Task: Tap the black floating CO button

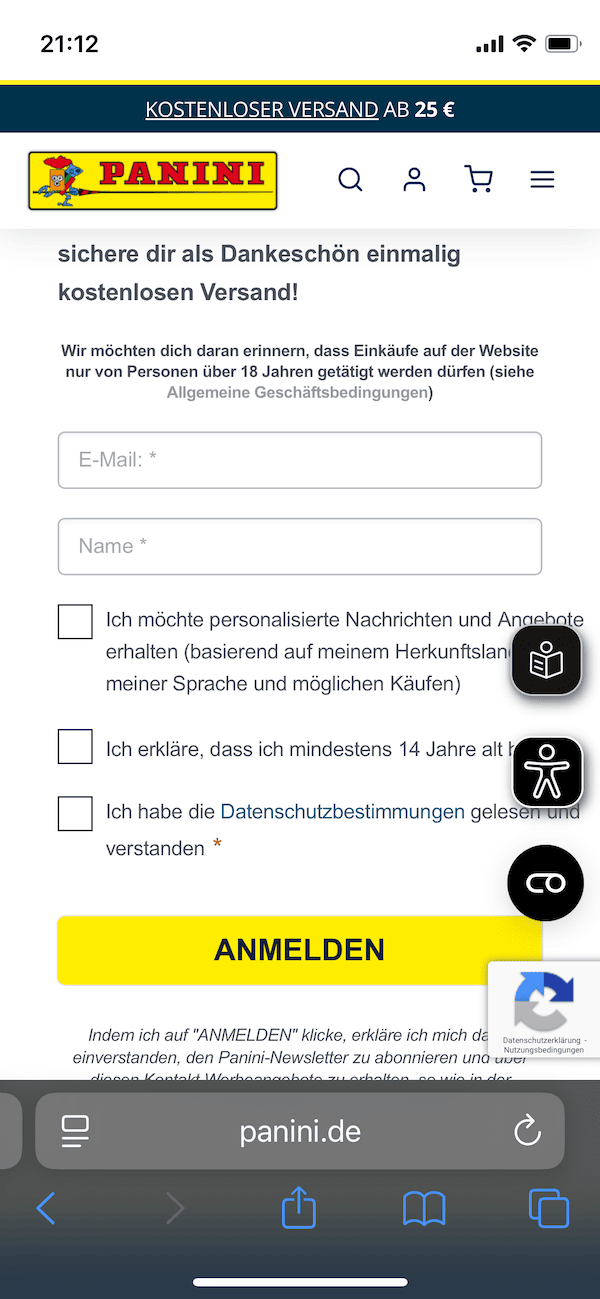Action: [x=545, y=883]
